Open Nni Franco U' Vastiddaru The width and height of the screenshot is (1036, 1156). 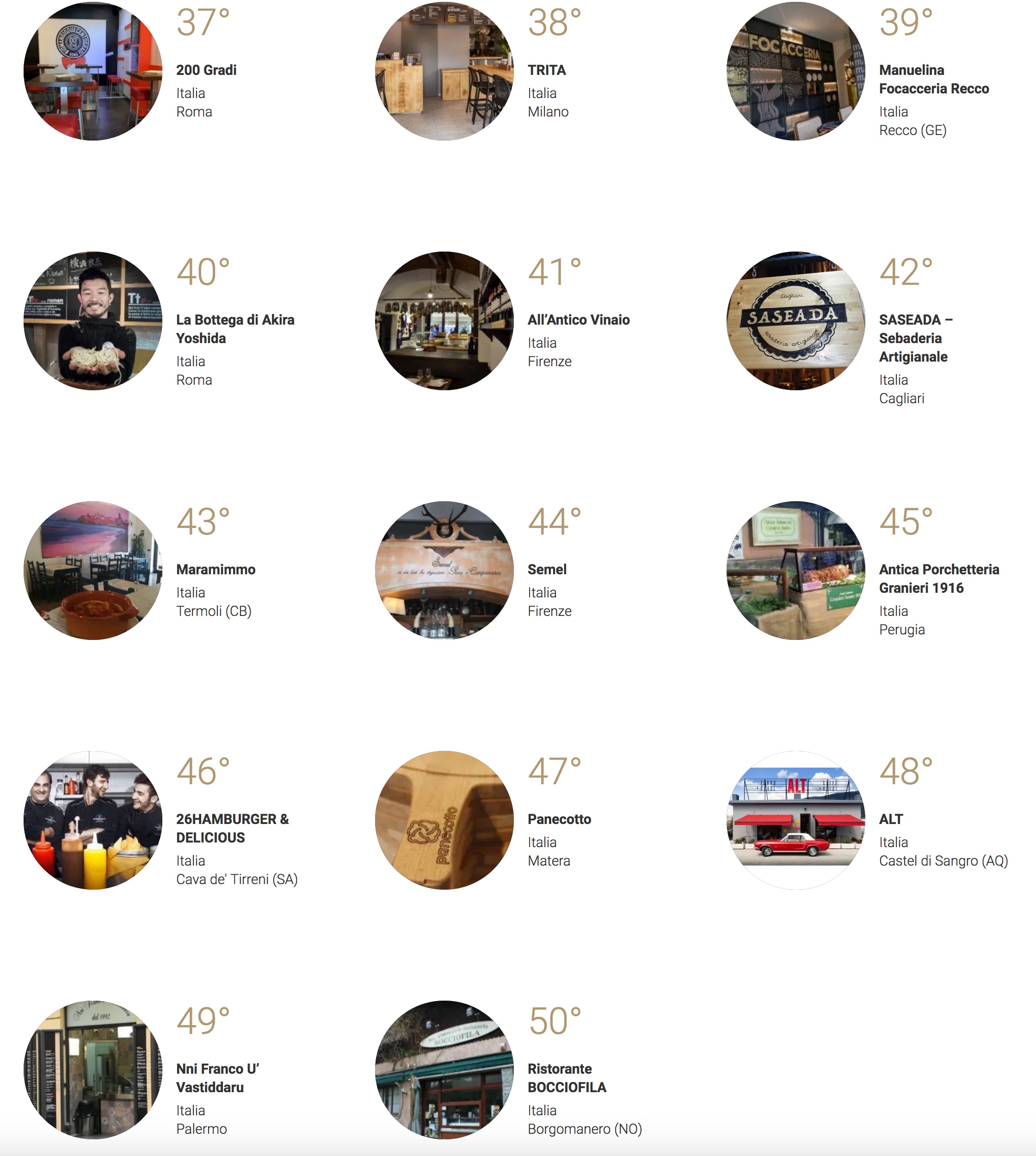(217, 1077)
